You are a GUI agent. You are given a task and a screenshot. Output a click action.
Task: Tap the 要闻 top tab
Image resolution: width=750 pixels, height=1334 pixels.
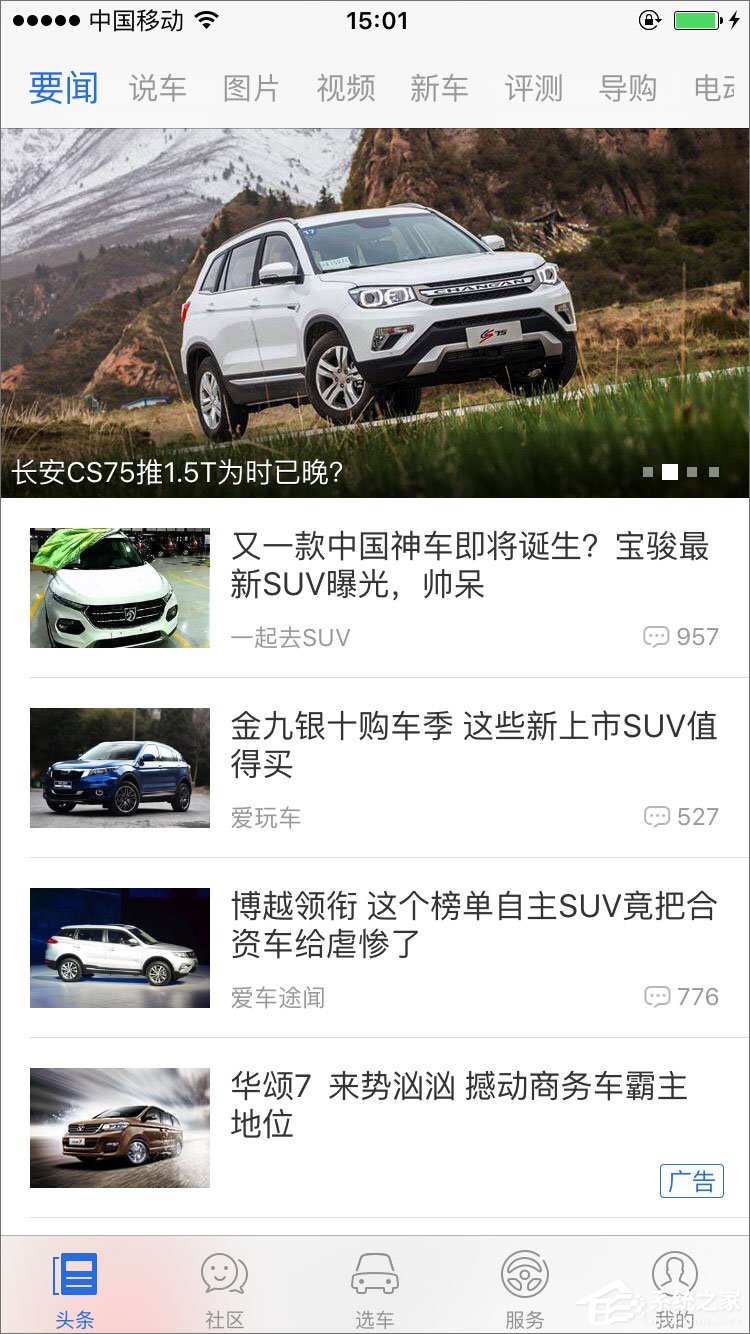[x=63, y=88]
